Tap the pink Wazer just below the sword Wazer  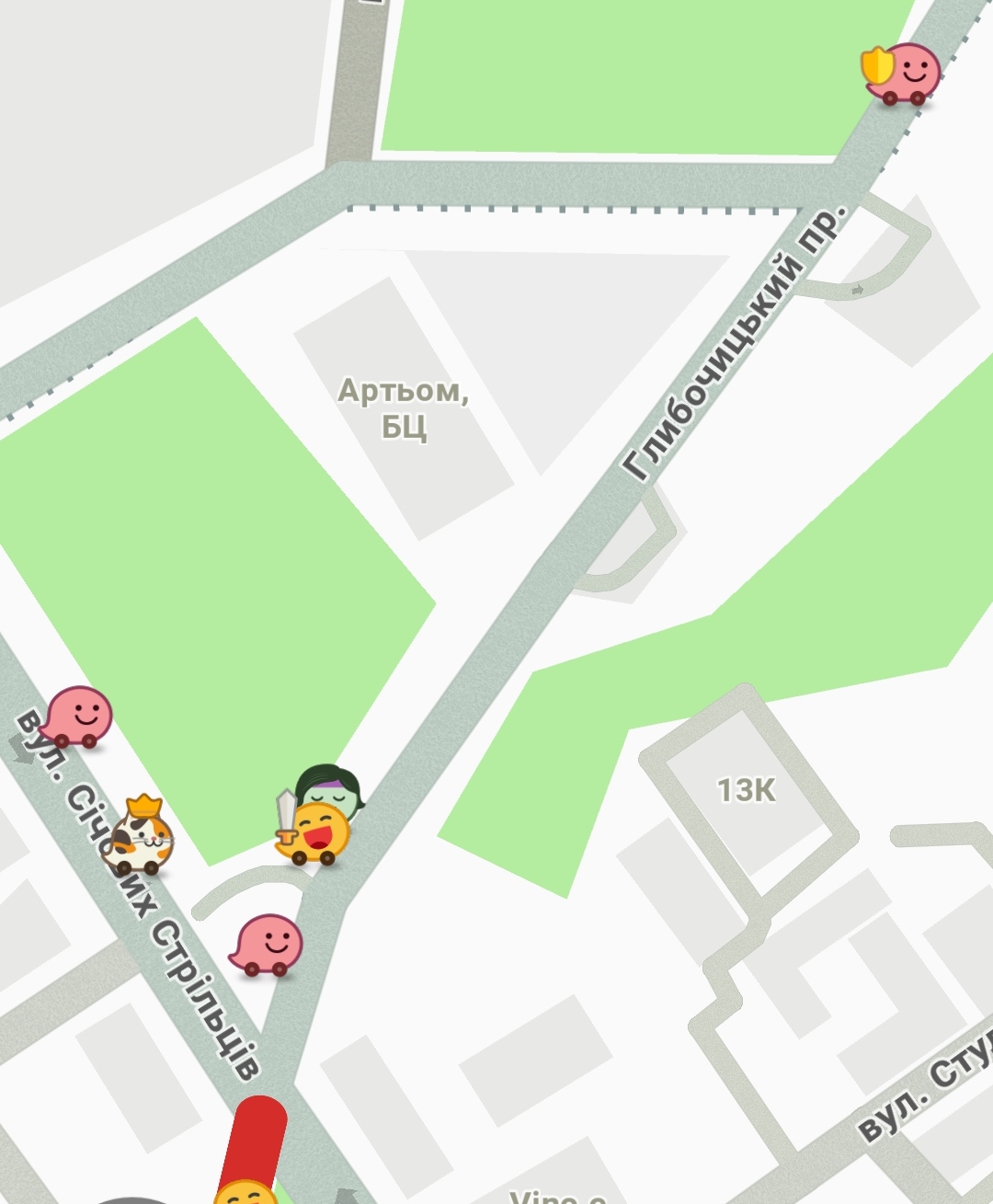tap(268, 944)
